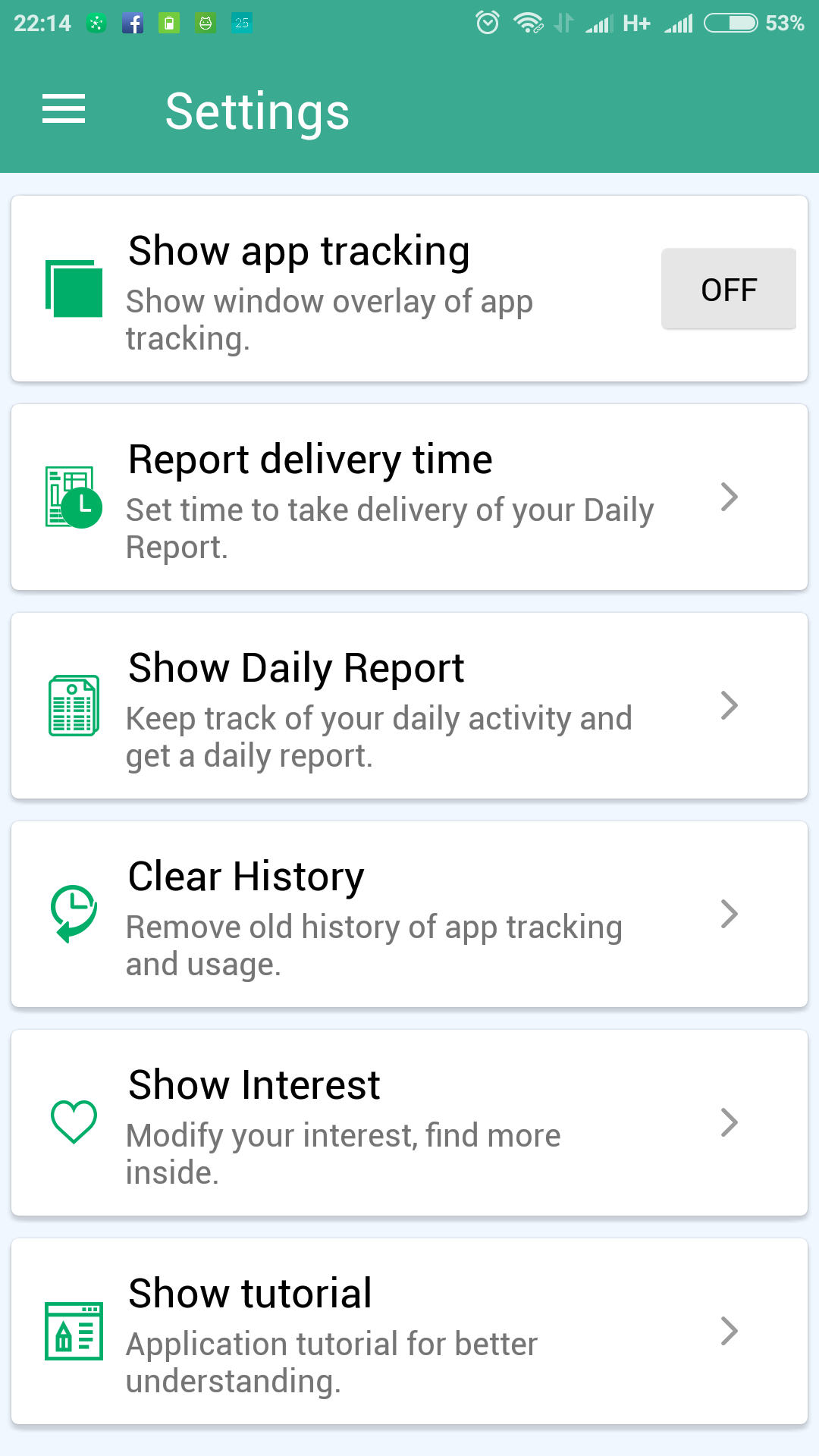View the Show tutorial row

coord(409,1332)
